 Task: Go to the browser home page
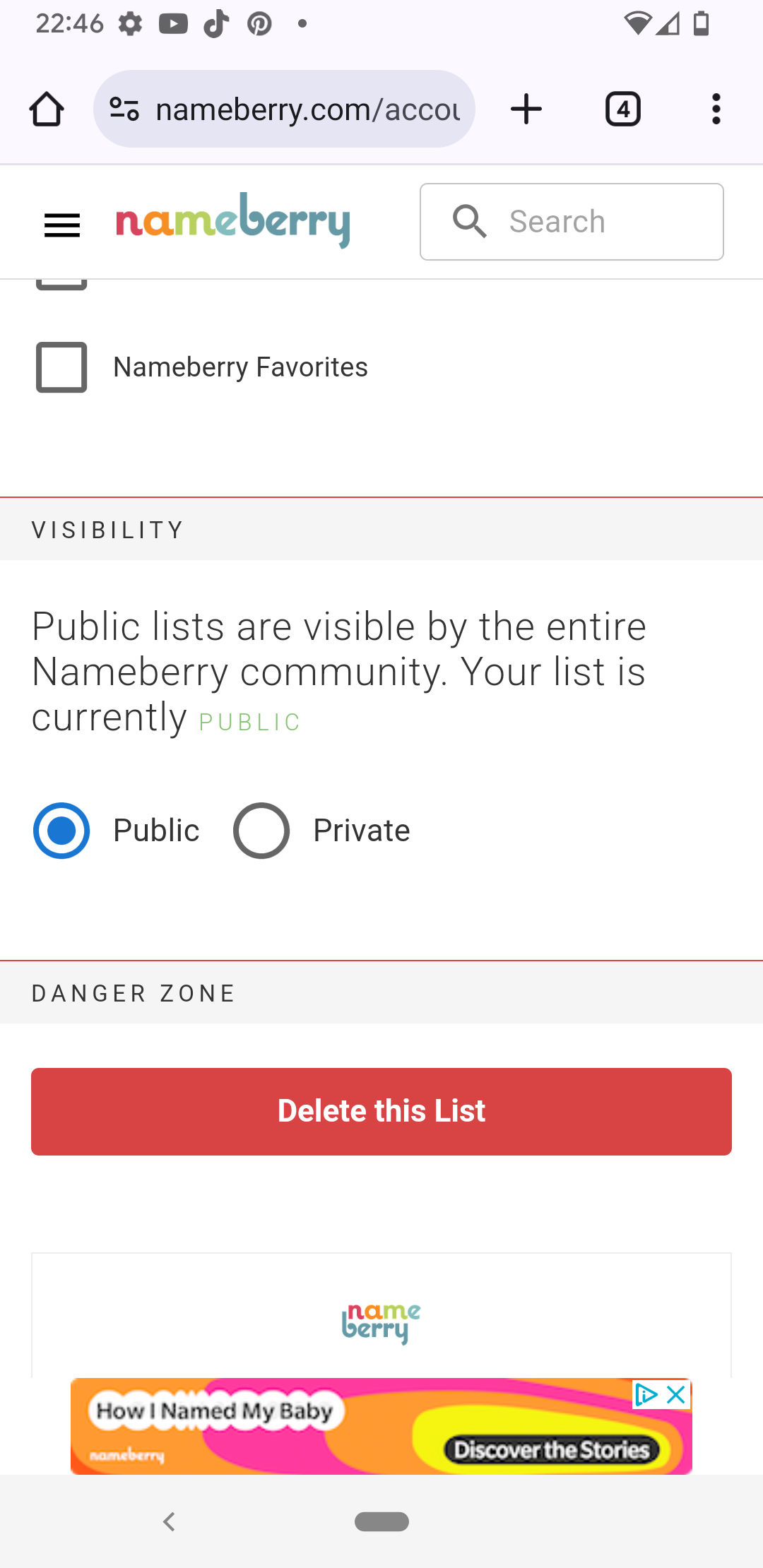47,109
